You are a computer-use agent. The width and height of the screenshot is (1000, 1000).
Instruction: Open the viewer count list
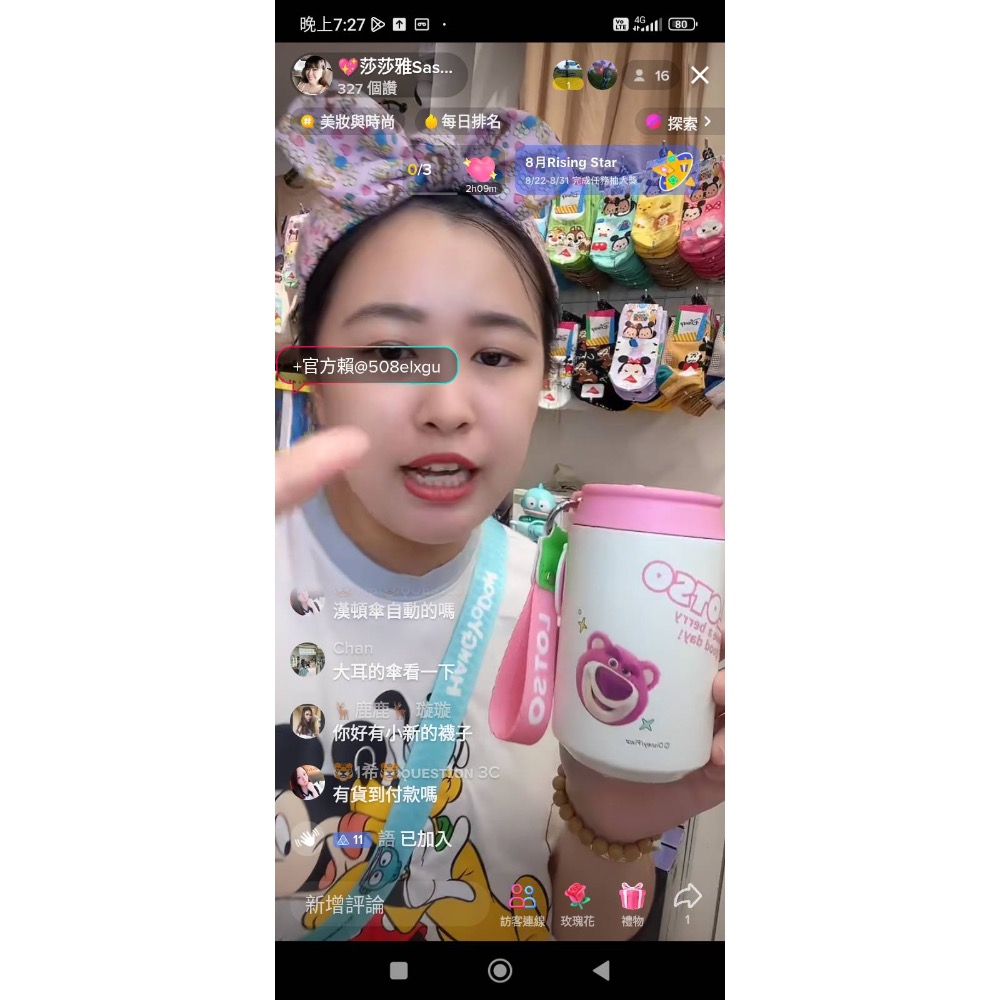652,76
